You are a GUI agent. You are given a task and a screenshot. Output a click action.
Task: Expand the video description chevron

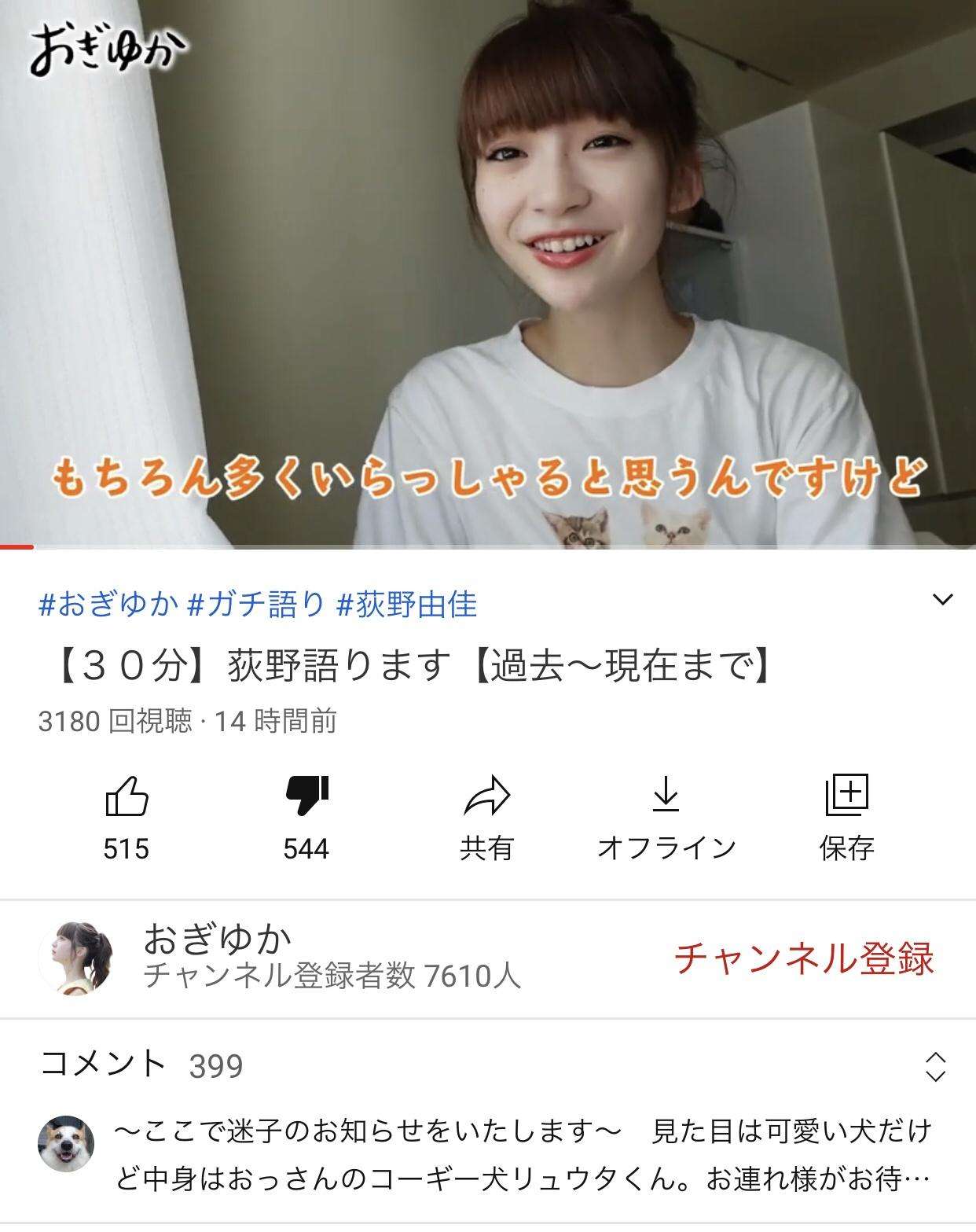(x=942, y=600)
